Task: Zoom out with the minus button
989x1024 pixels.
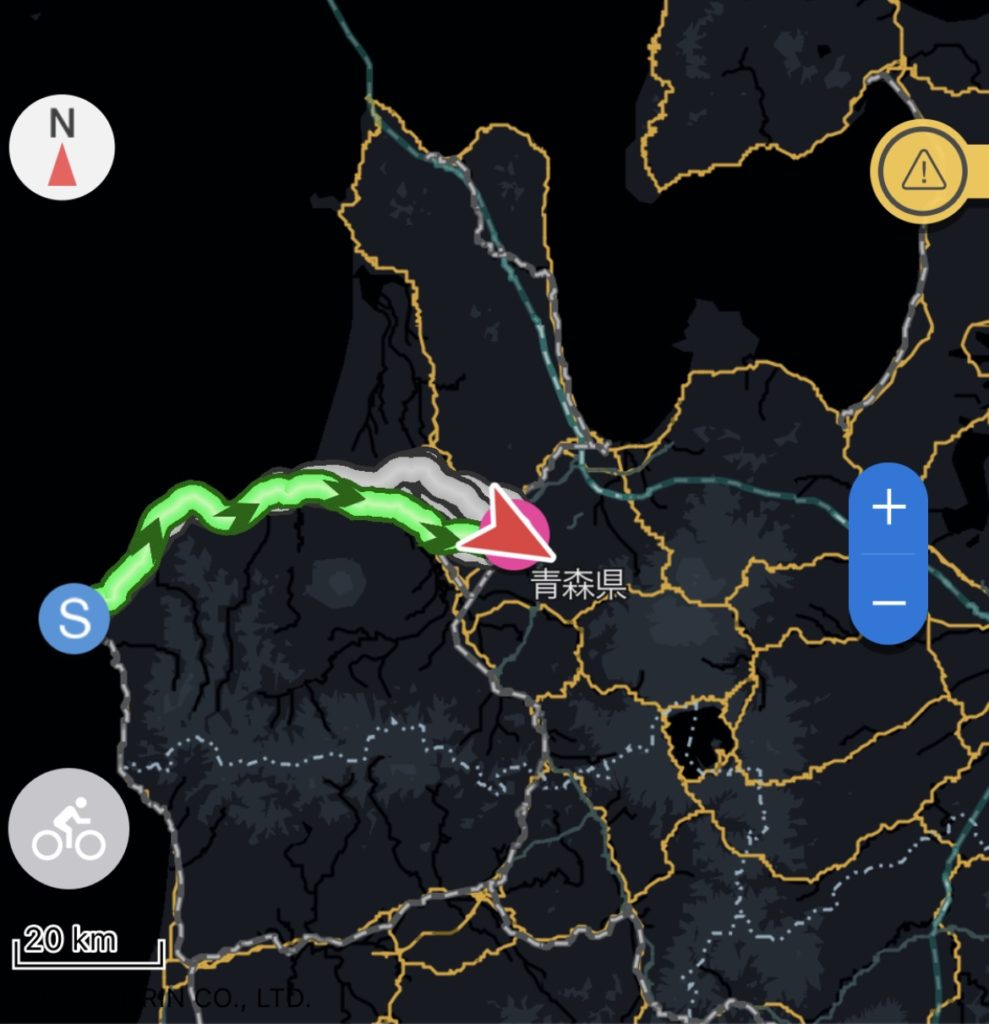Action: (x=888, y=602)
